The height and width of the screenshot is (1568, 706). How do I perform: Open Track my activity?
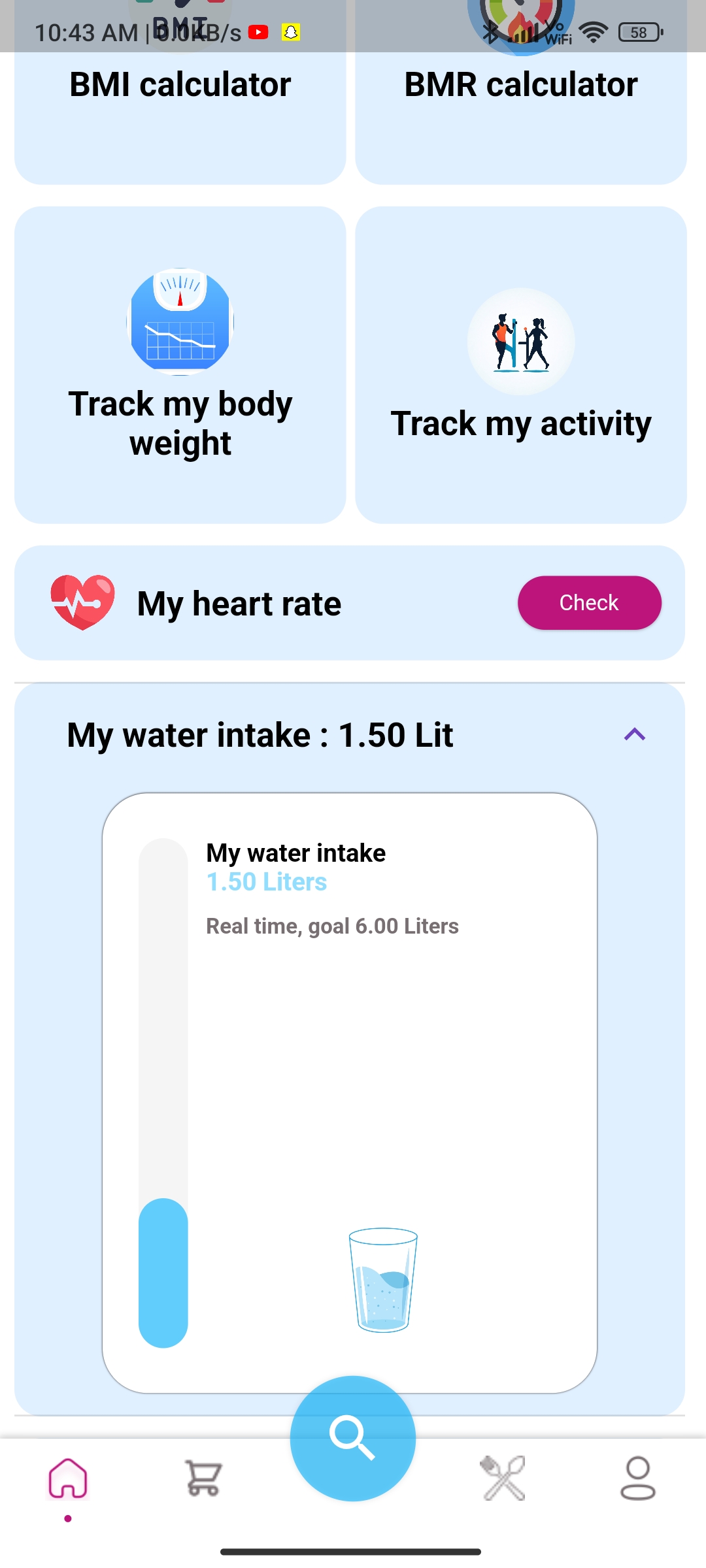point(521,365)
